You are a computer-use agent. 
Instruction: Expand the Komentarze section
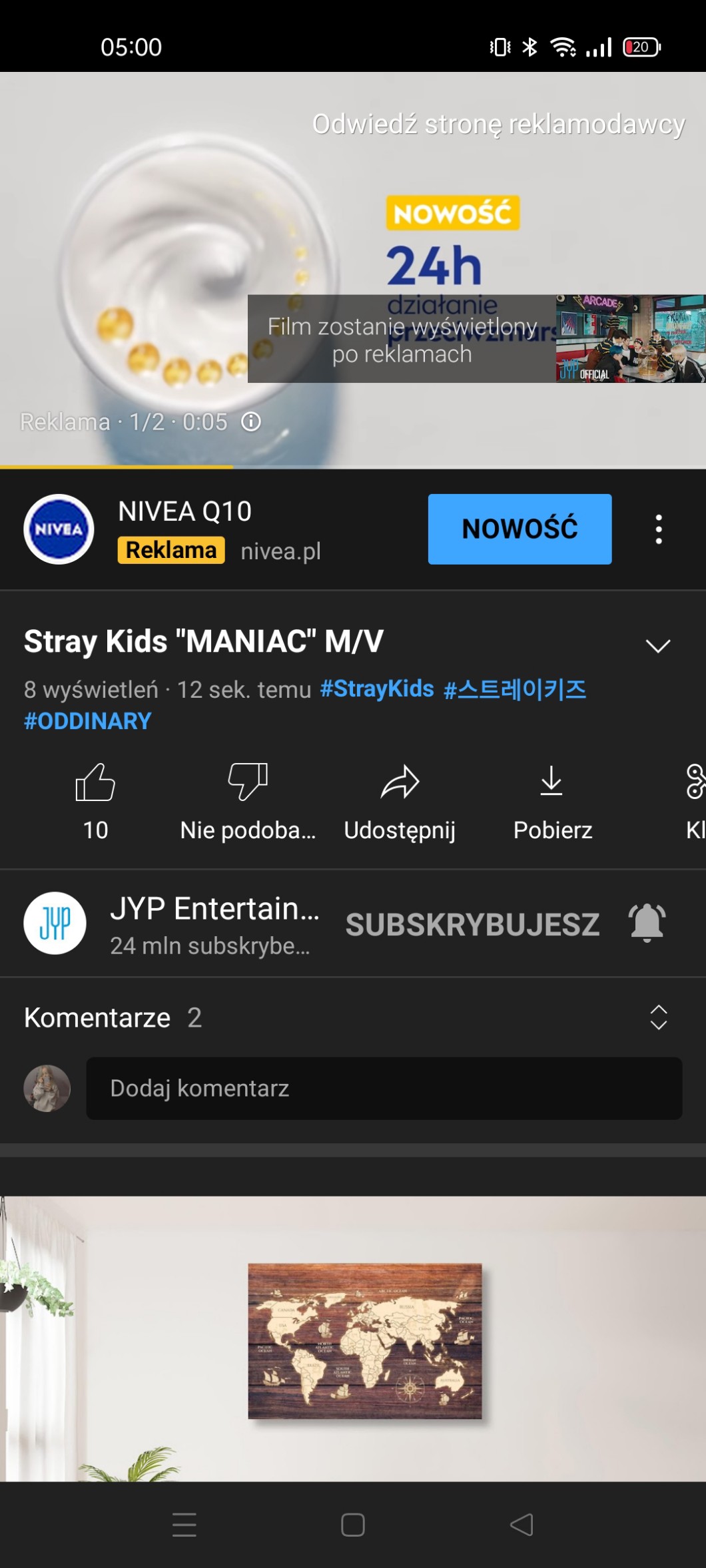click(658, 1017)
